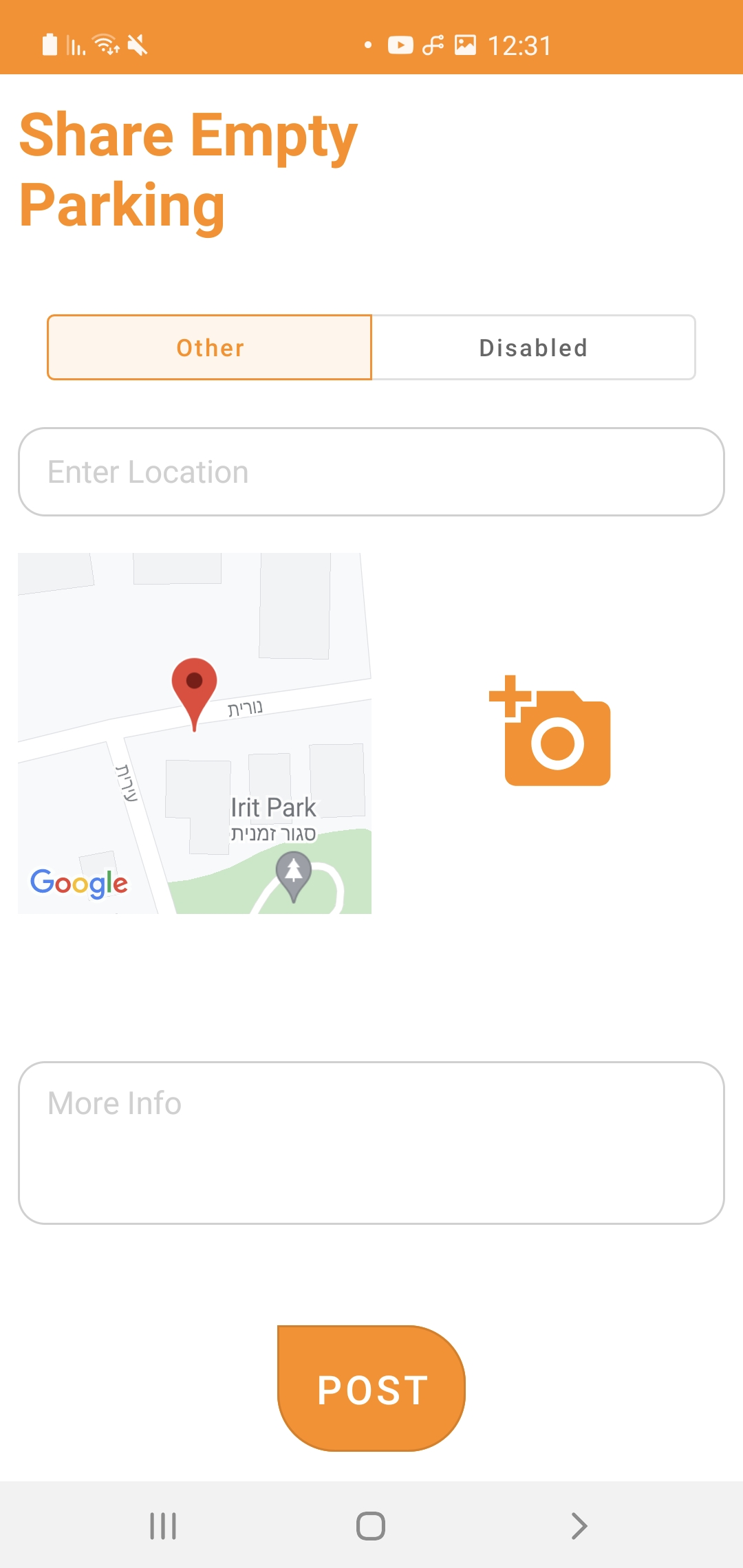Tap the back arrow in navigation bar
Screen dimensions: 743x1568
point(579,1525)
